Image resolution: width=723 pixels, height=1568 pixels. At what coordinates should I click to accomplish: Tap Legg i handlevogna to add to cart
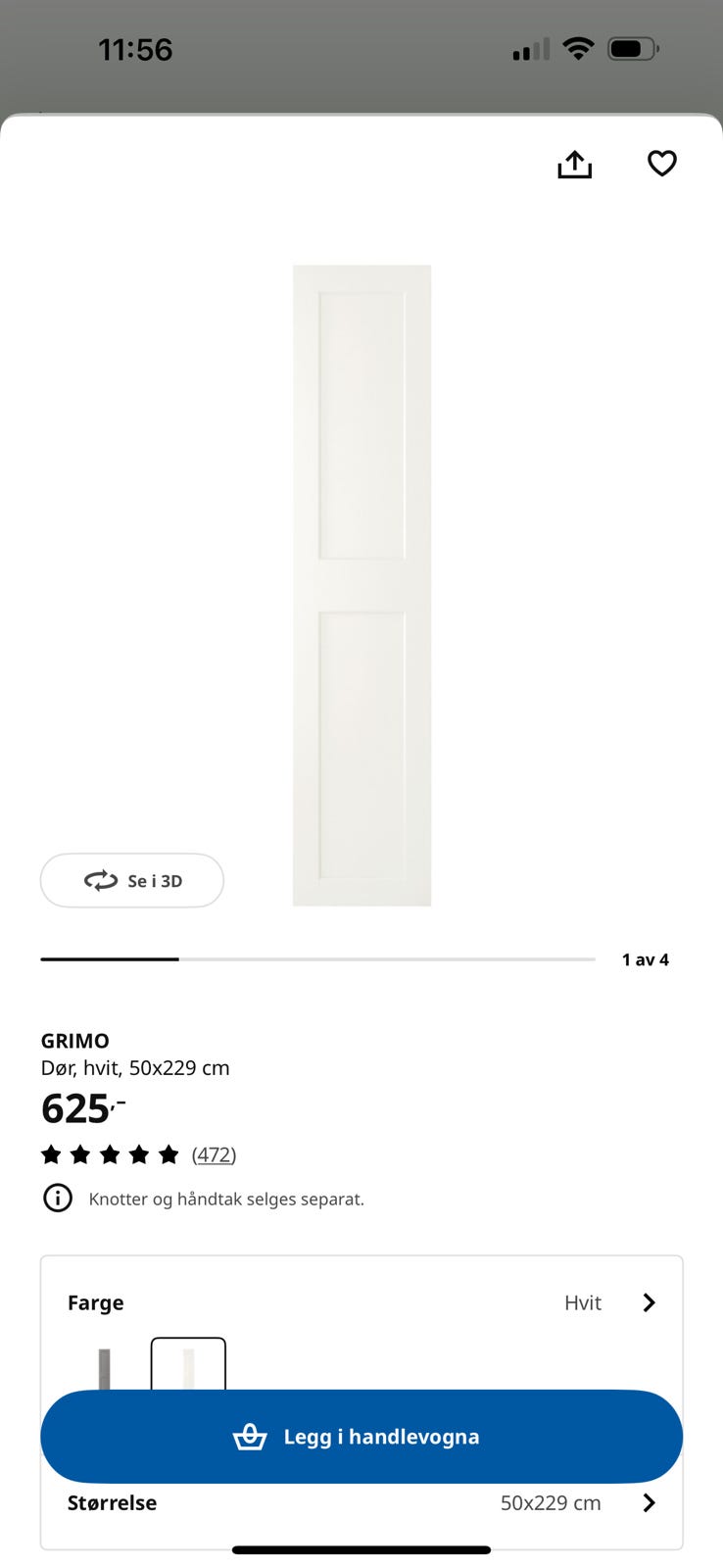click(361, 1437)
